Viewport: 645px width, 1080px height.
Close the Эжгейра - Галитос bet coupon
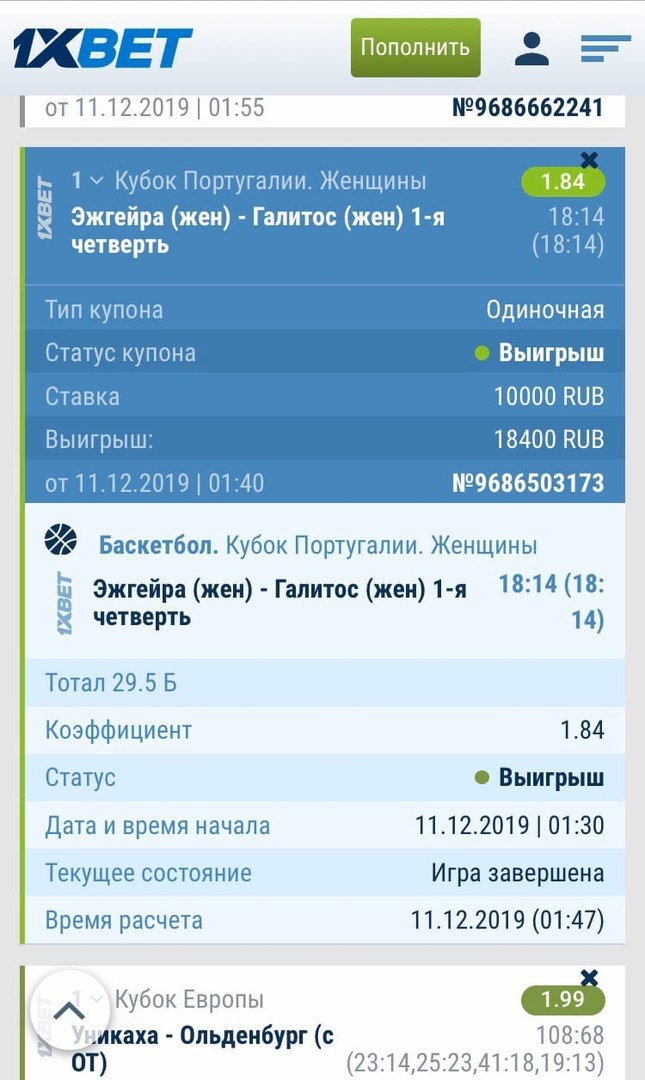click(589, 160)
